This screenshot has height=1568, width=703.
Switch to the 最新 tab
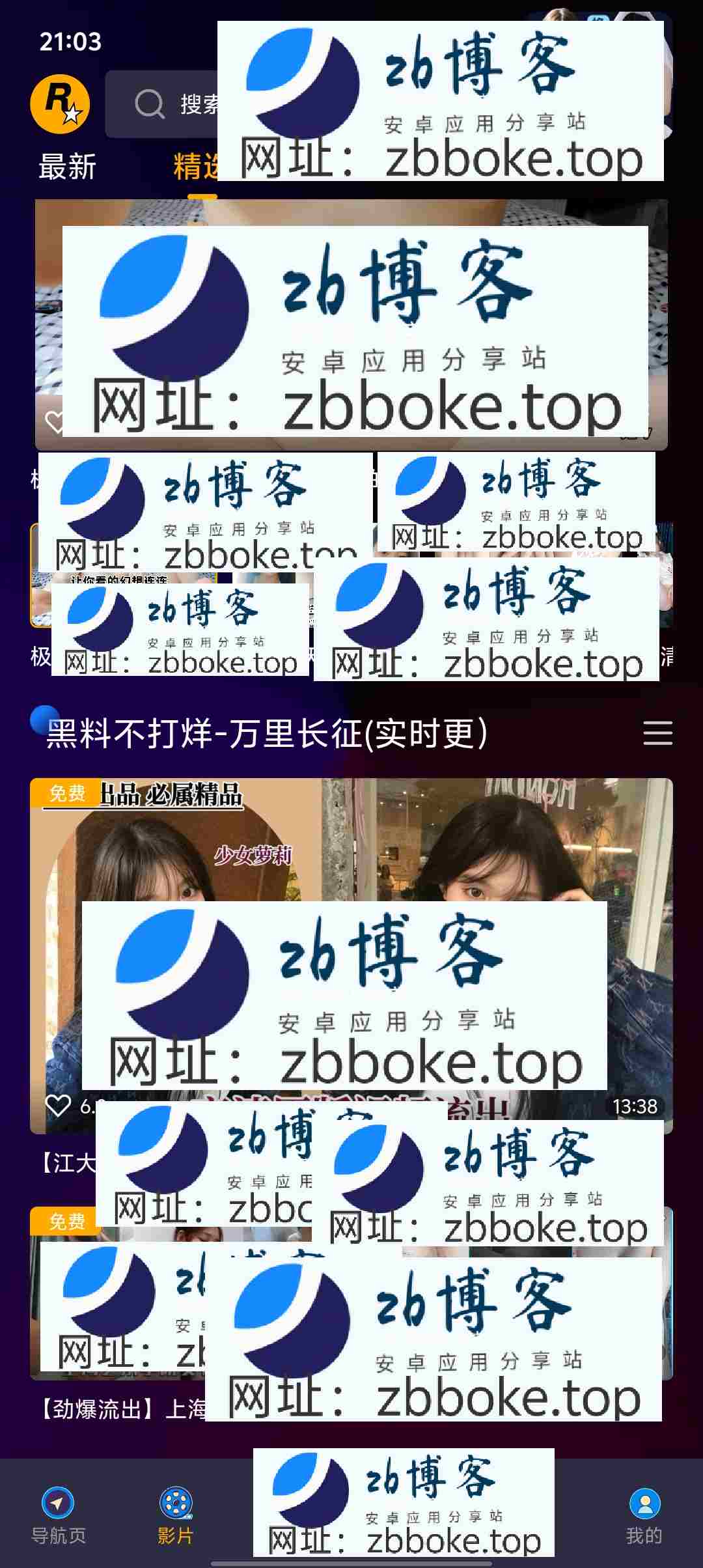(67, 167)
